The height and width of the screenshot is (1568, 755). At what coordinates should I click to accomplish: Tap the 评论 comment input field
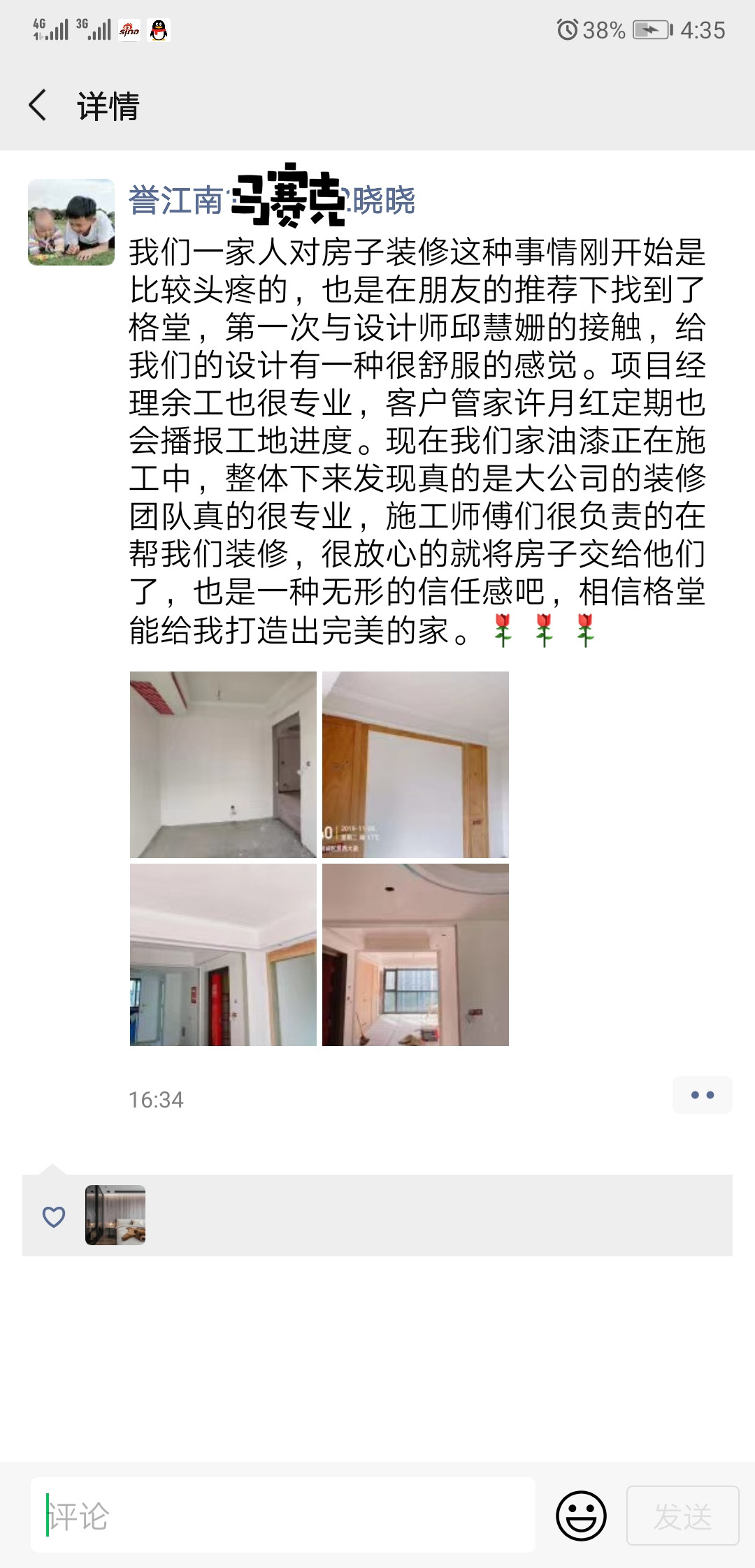click(x=282, y=1515)
